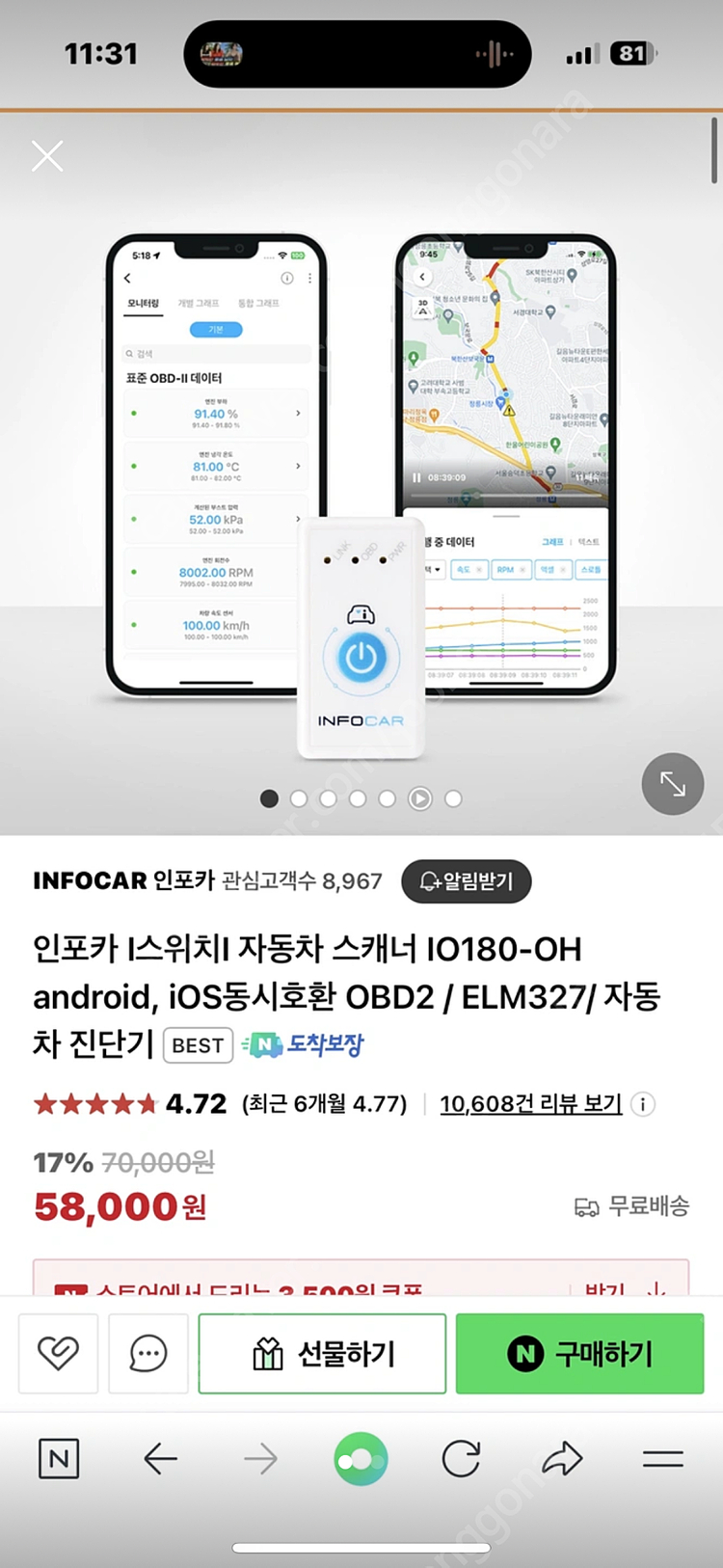The height and width of the screenshot is (1568, 723).
Task: Add the product to wishlist with the heart
Action: [x=58, y=1353]
